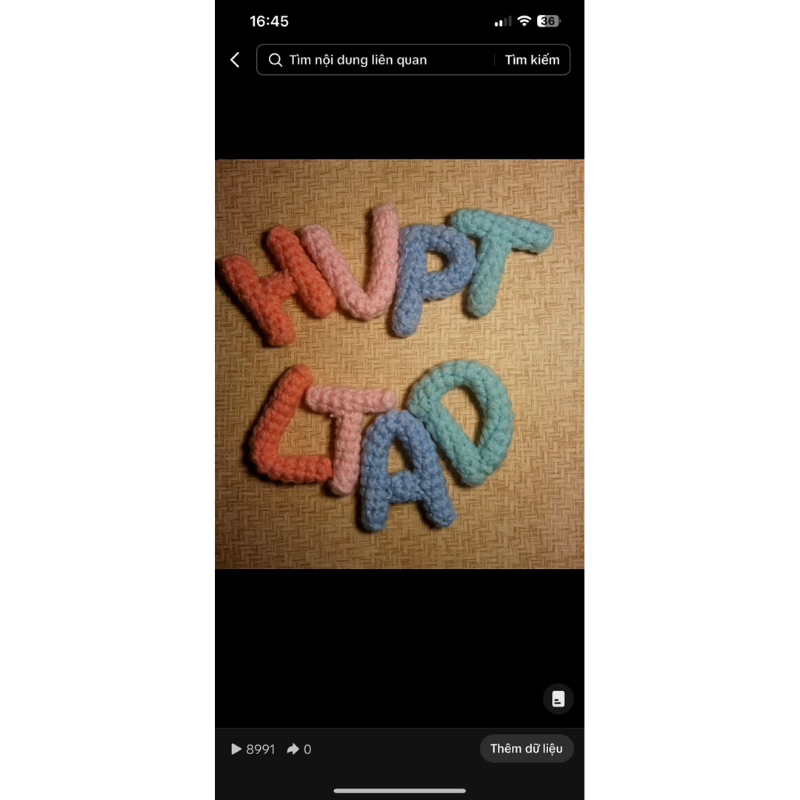This screenshot has height=800, width=800.
Task: Open the Thêm dữ liệu button
Action: click(x=526, y=749)
